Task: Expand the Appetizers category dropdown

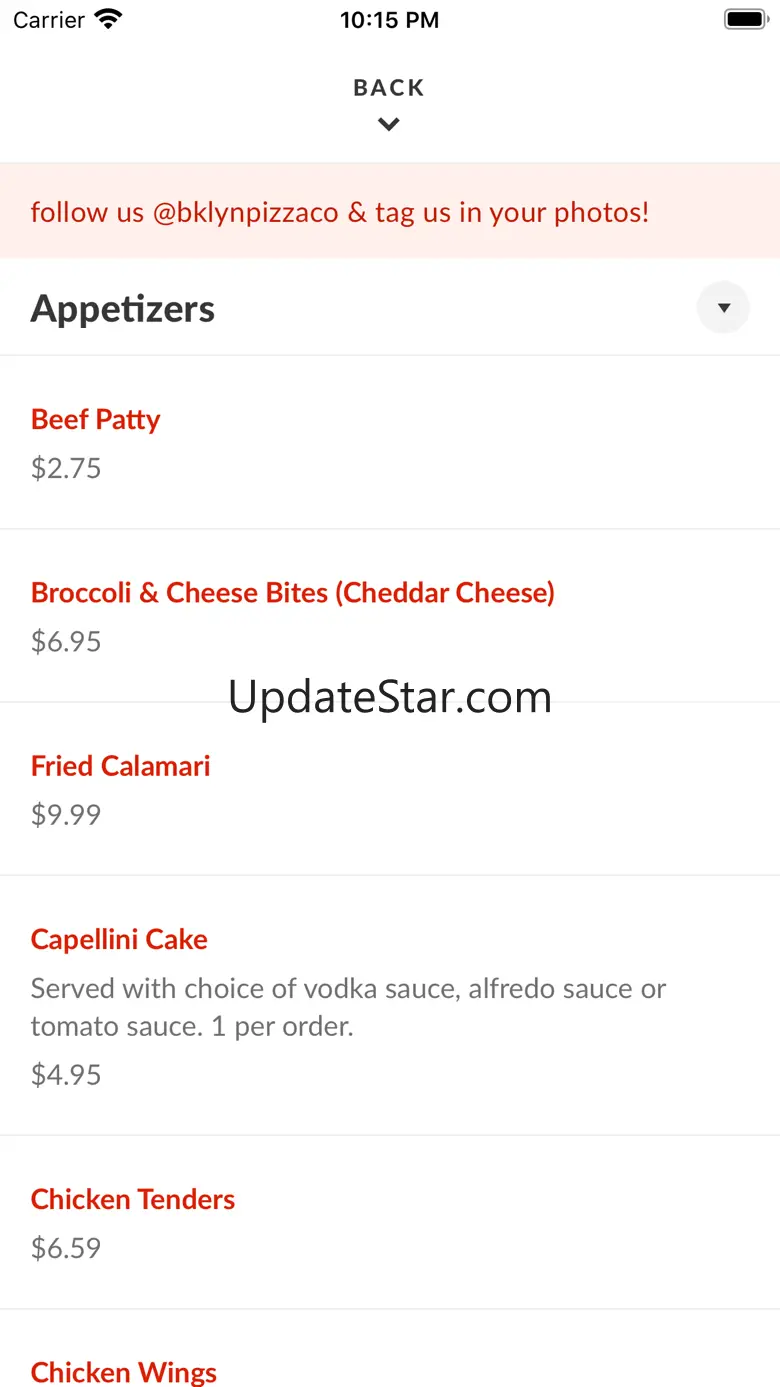Action: tap(723, 308)
